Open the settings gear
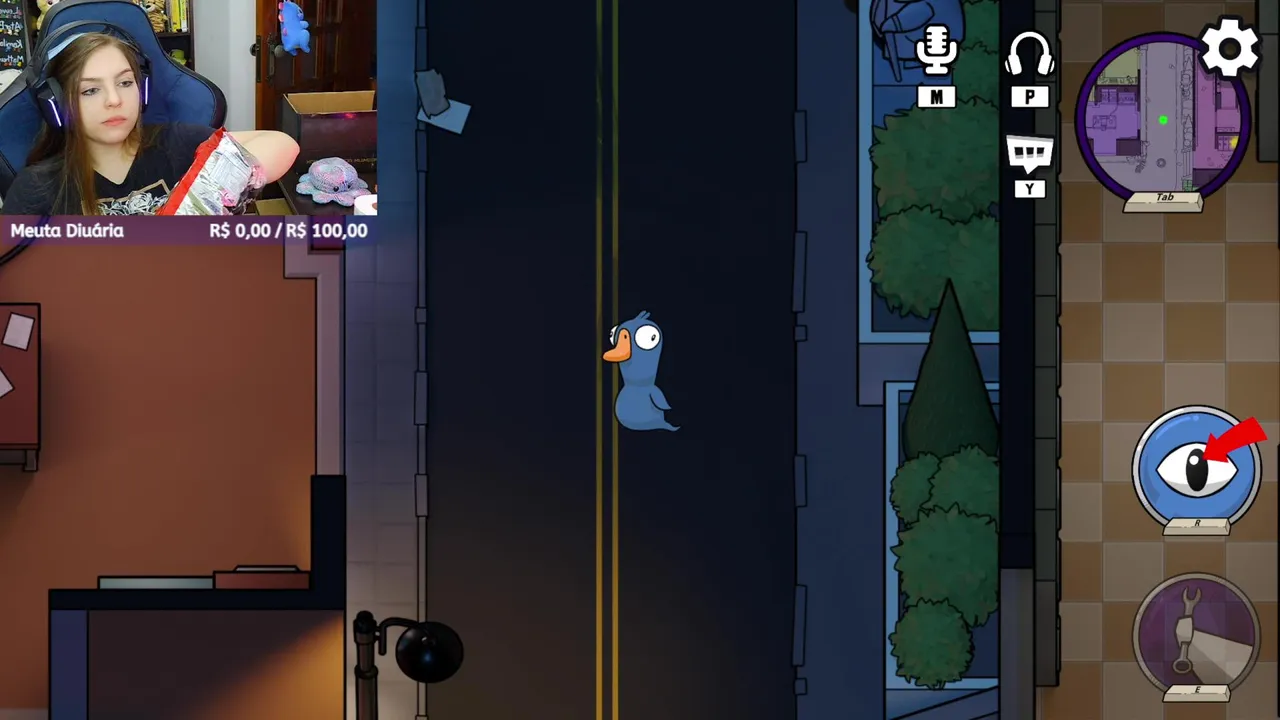The image size is (1280, 720). [x=1229, y=47]
